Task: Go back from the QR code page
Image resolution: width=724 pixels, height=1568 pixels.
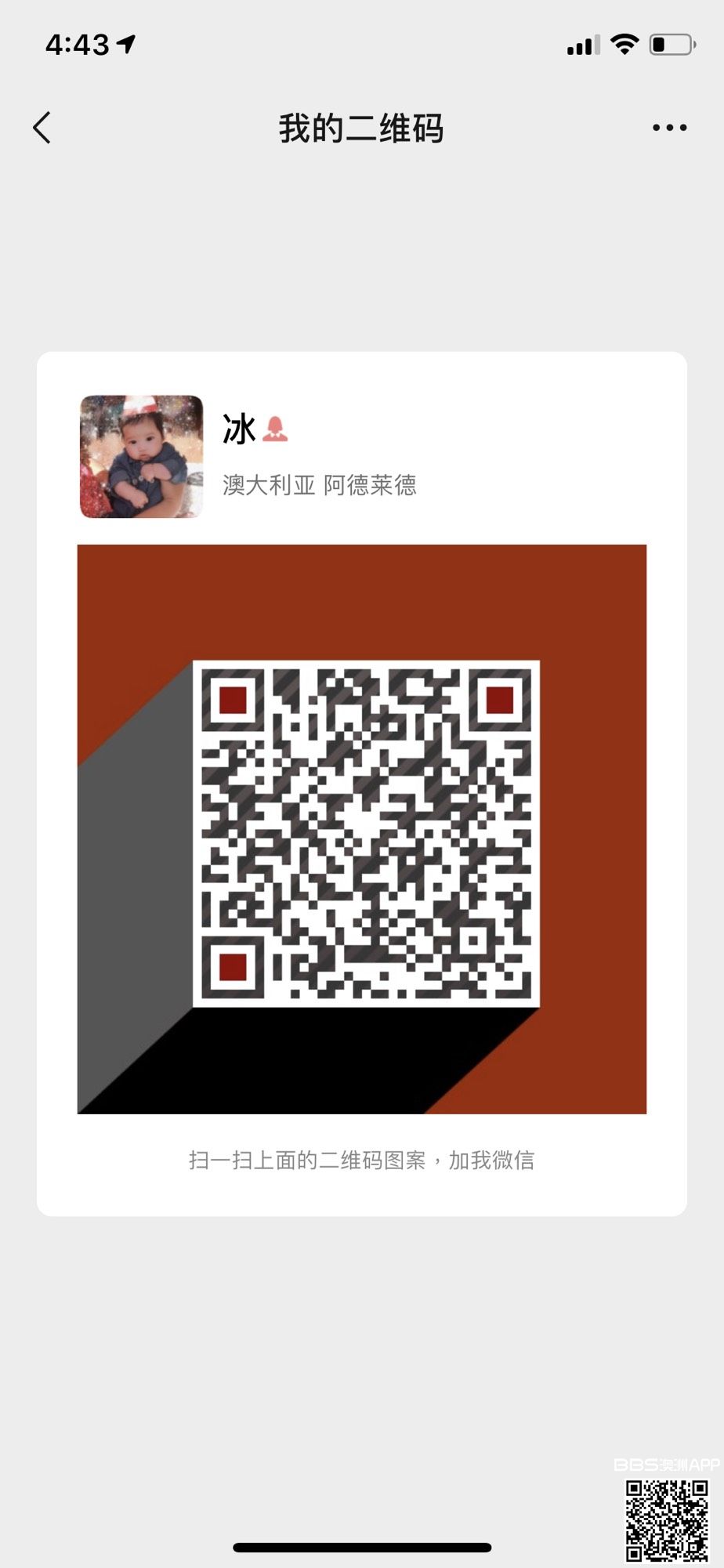Action: (x=42, y=128)
